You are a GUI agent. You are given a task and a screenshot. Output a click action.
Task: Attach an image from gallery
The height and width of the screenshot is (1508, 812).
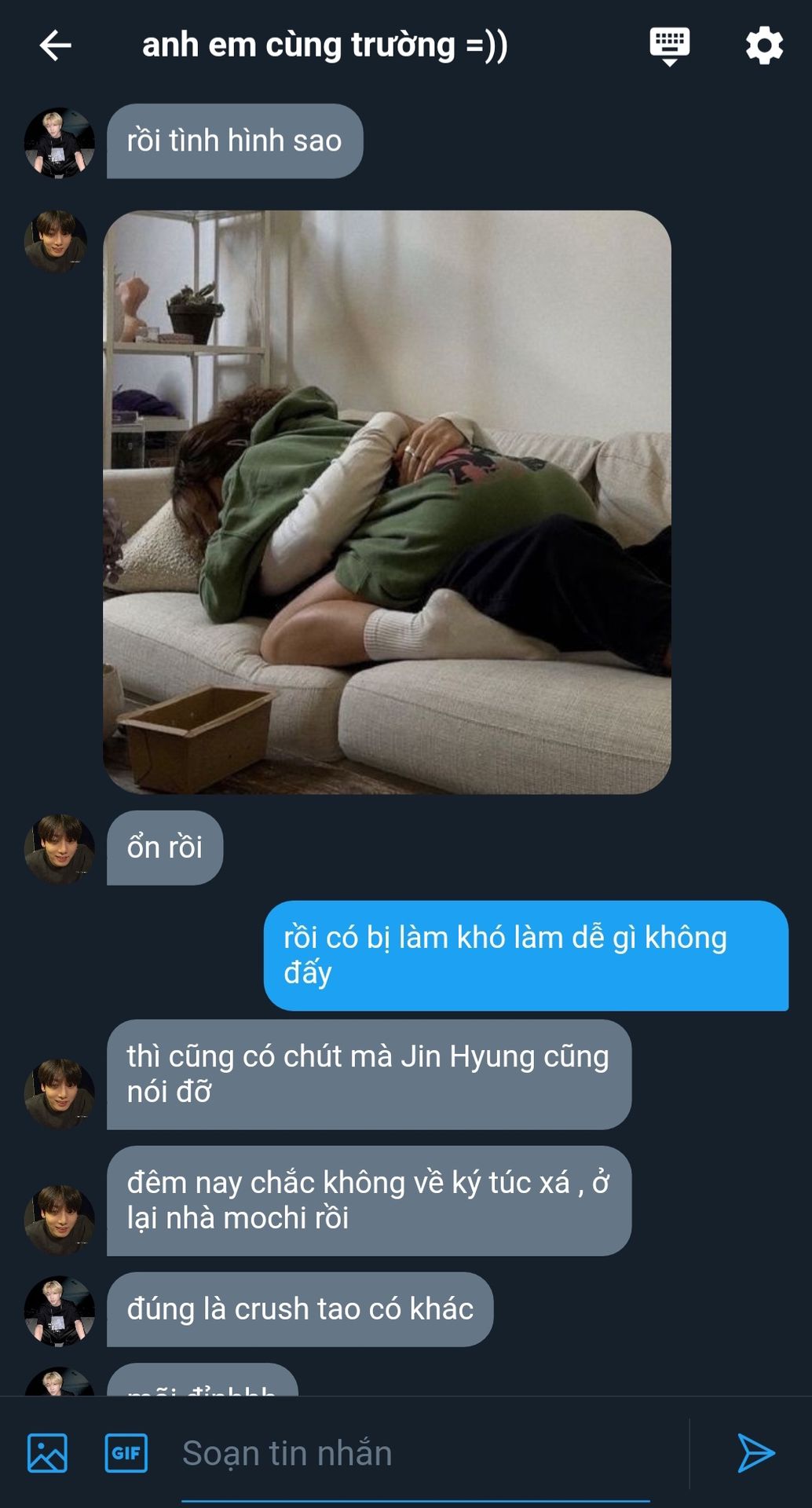47,1453
